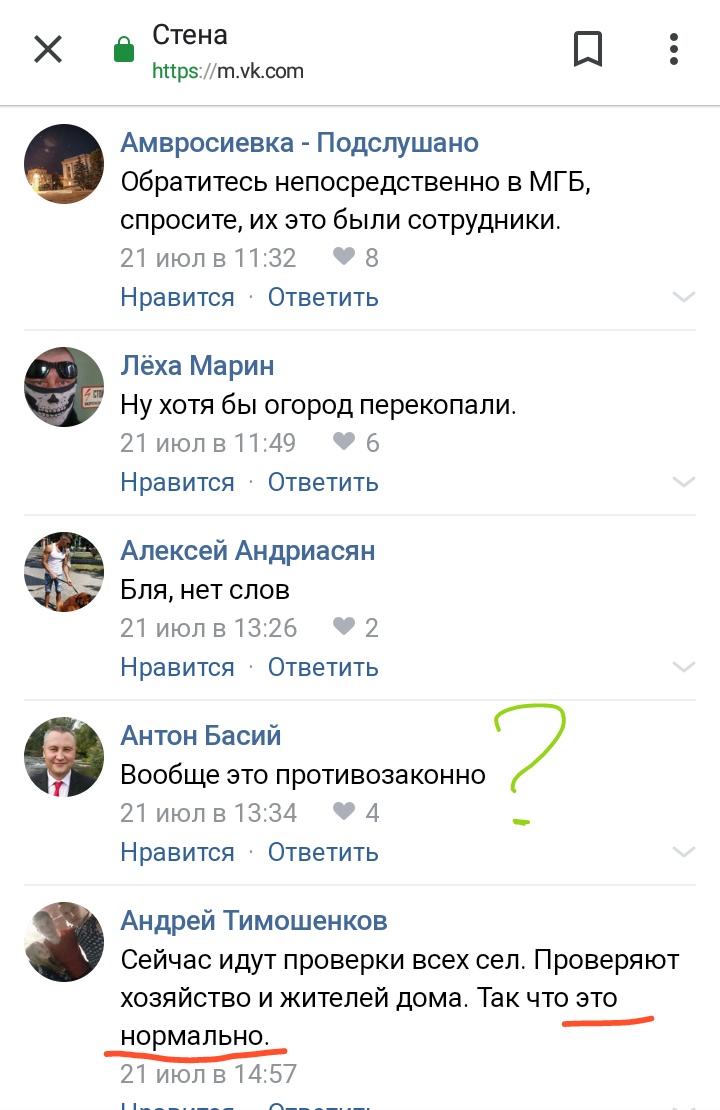Expand options chevron on Амвросиевка's comment
Screen dimensions: 720x1110
pos(684,297)
